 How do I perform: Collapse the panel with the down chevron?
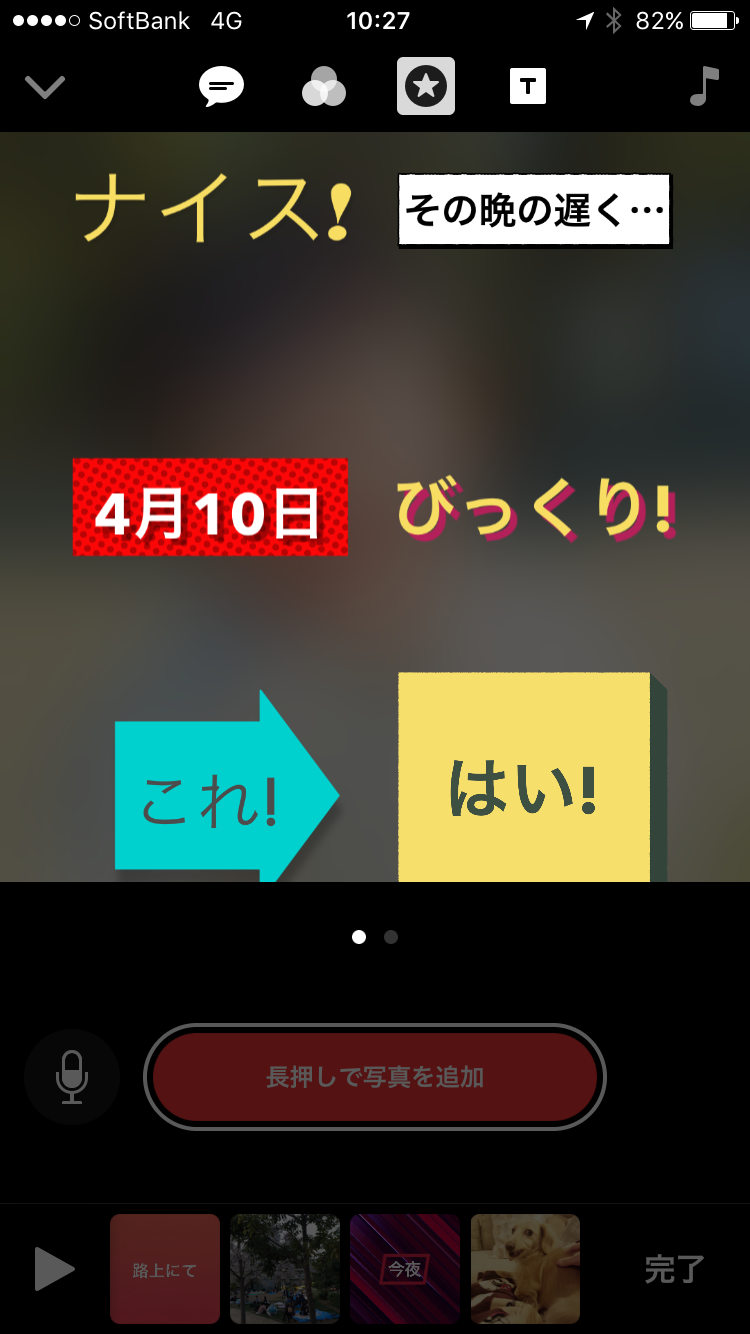click(x=45, y=87)
